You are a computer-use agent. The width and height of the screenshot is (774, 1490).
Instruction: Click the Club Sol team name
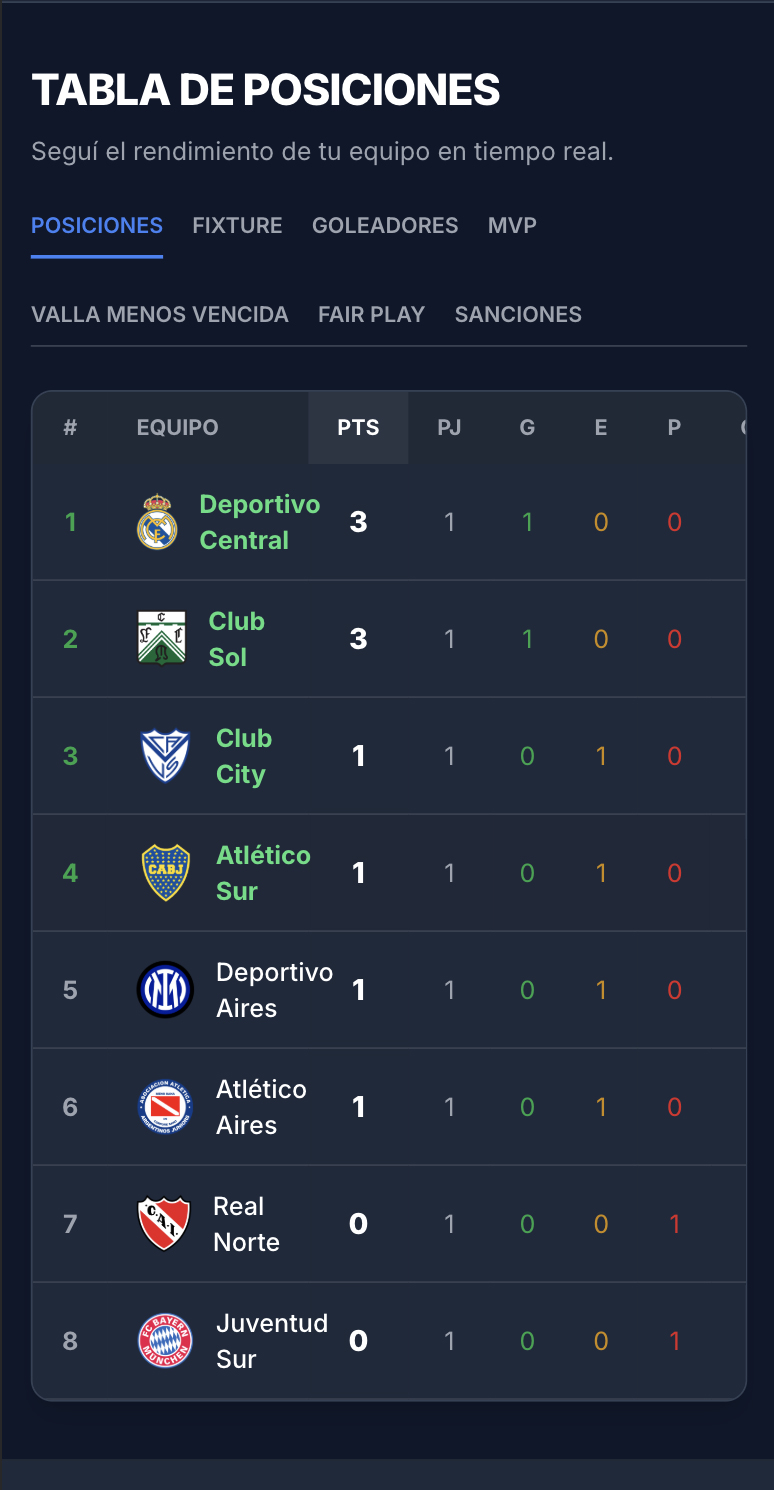tap(237, 638)
